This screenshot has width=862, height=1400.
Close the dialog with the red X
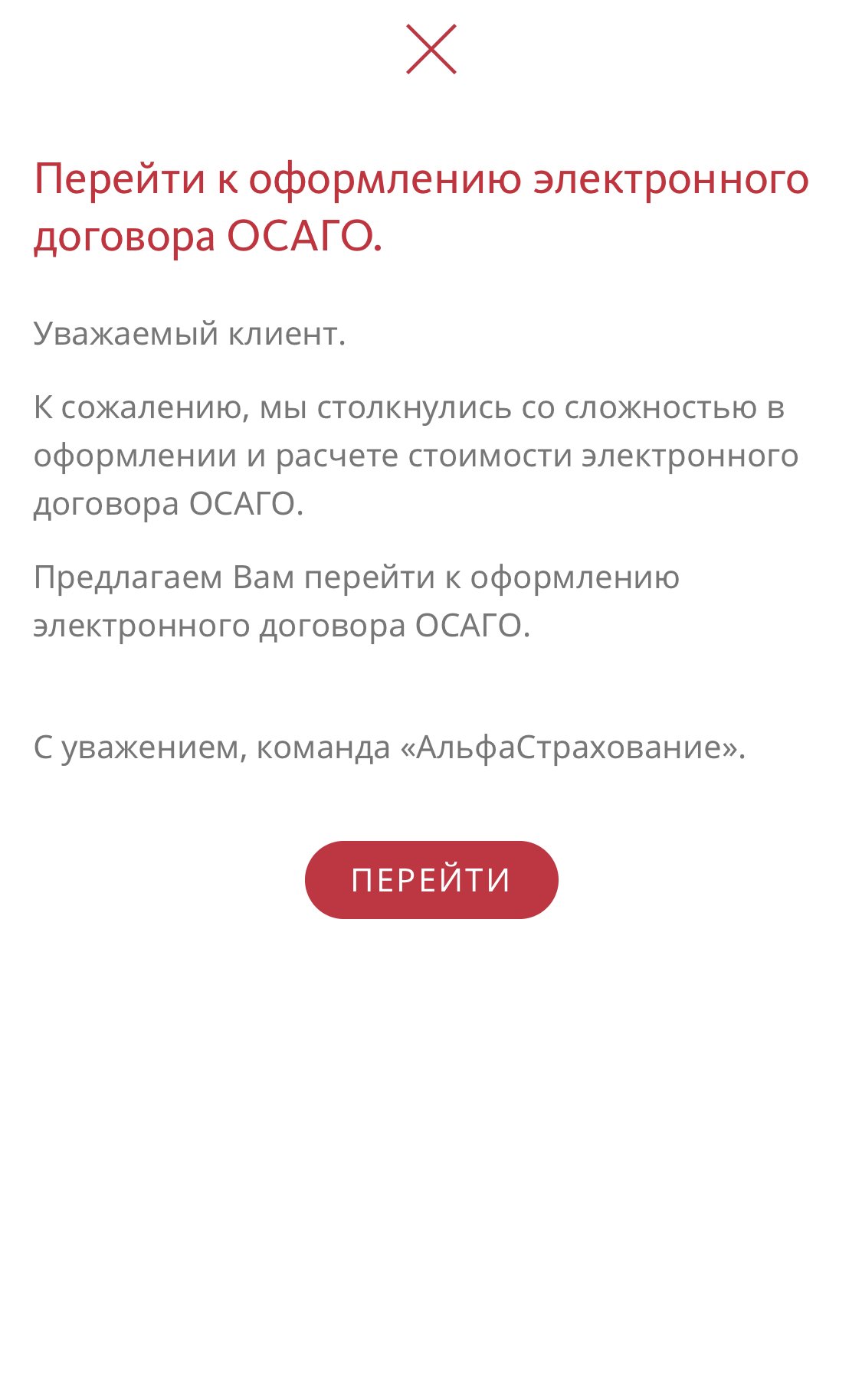[431, 49]
